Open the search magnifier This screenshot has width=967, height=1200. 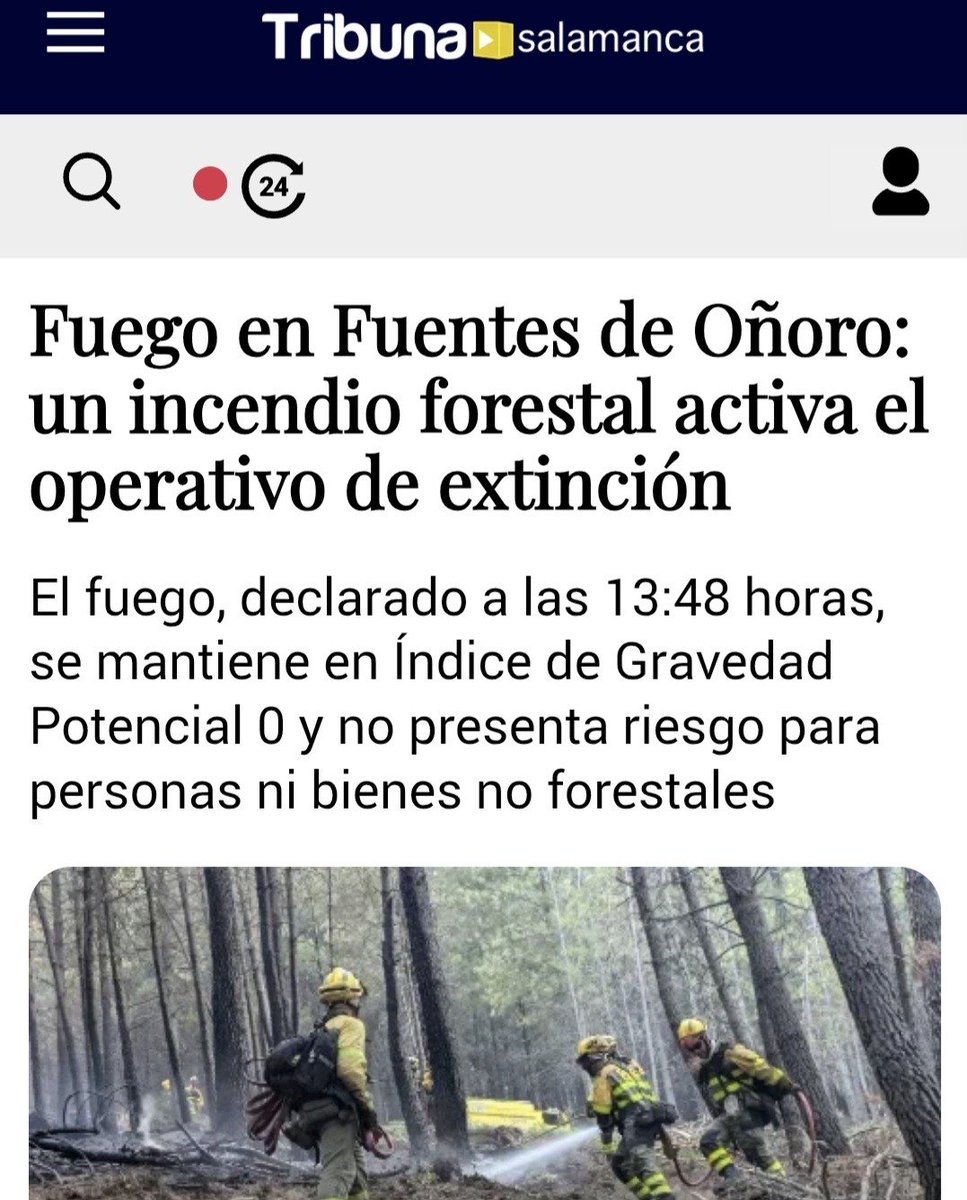click(91, 185)
